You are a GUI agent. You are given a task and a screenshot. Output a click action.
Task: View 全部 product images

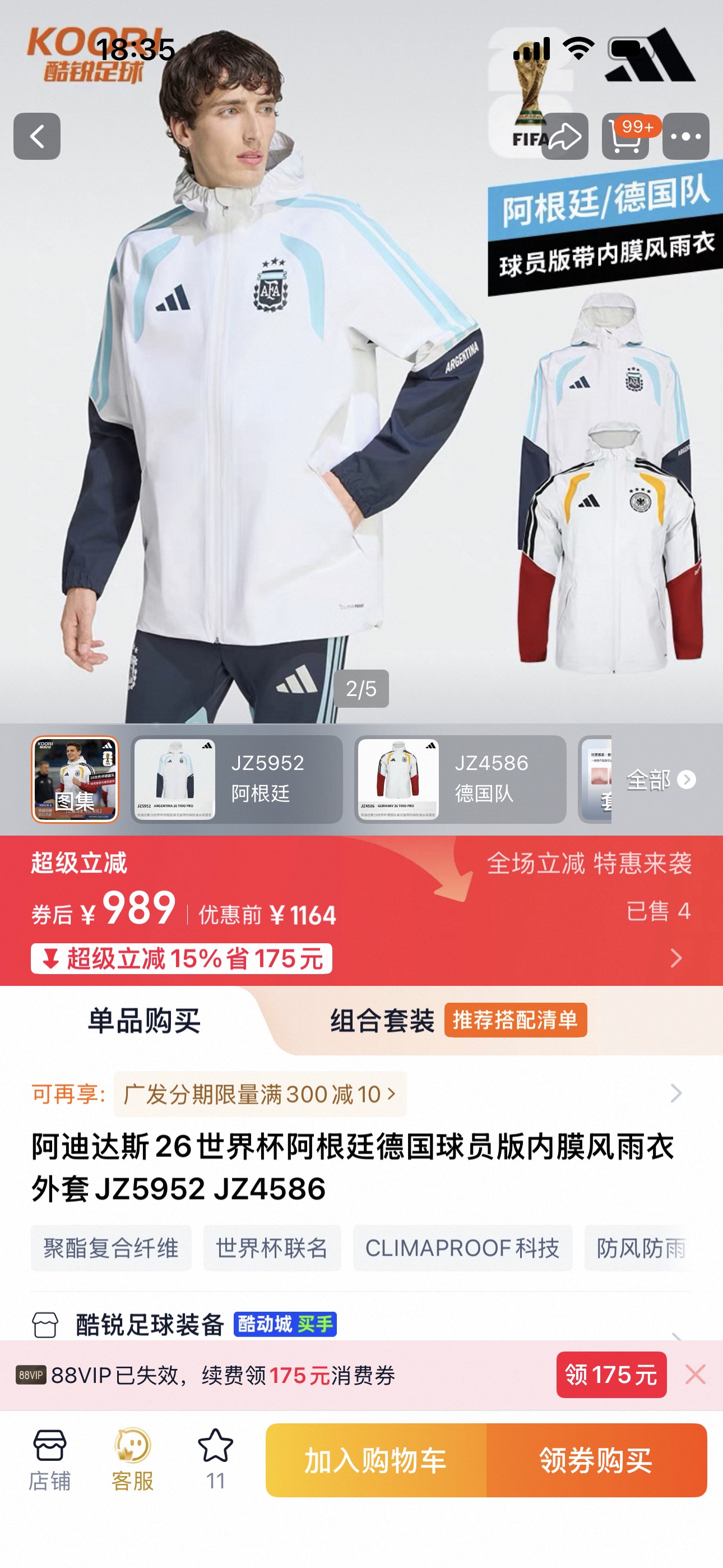click(x=660, y=780)
